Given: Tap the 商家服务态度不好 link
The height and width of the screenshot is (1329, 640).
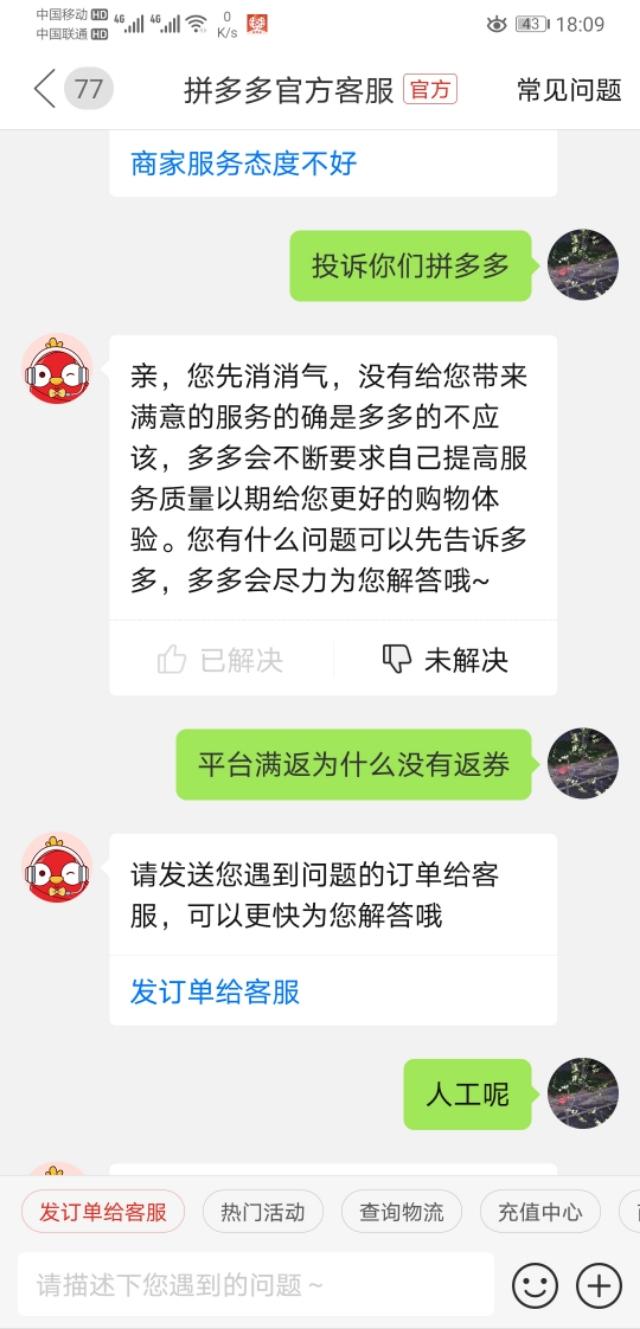Looking at the screenshot, I should pyautogui.click(x=243, y=163).
